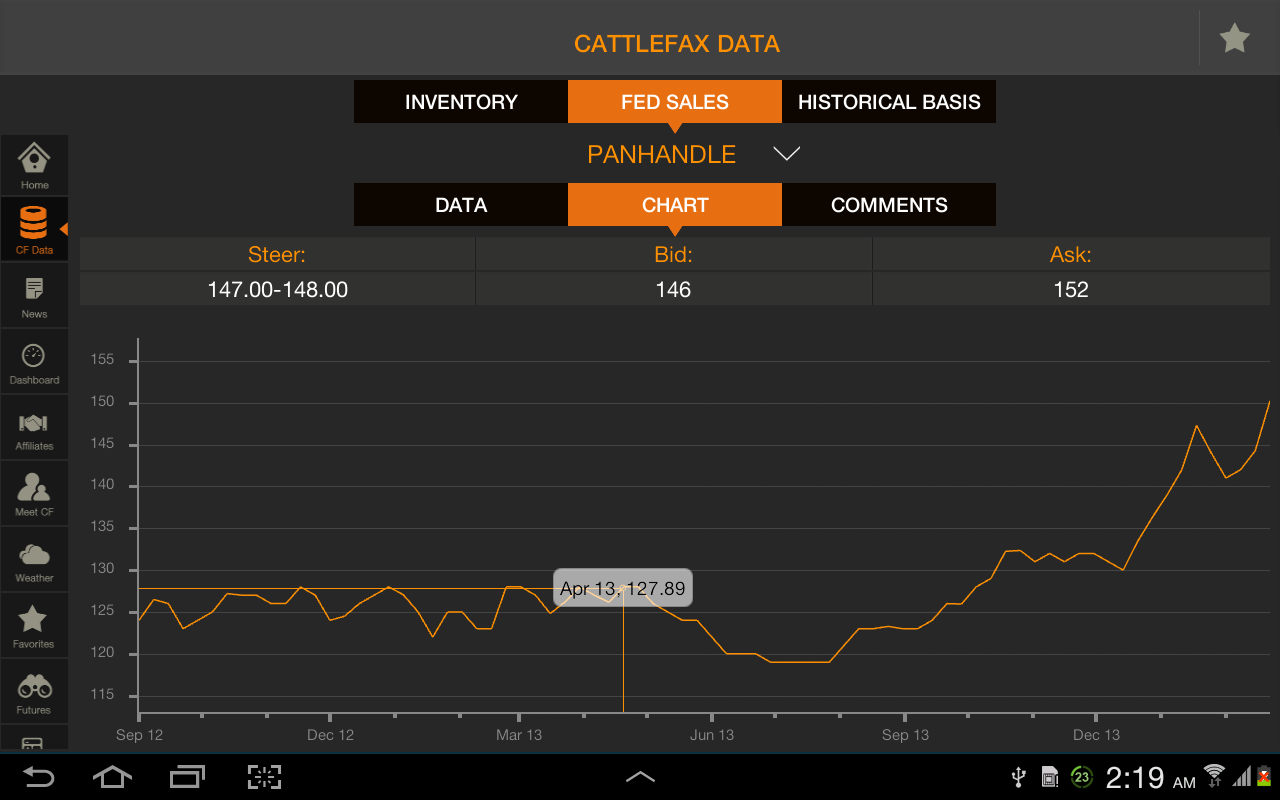Screen dimensions: 1280x800
Task: Select the Chart view tab
Action: [x=675, y=205]
